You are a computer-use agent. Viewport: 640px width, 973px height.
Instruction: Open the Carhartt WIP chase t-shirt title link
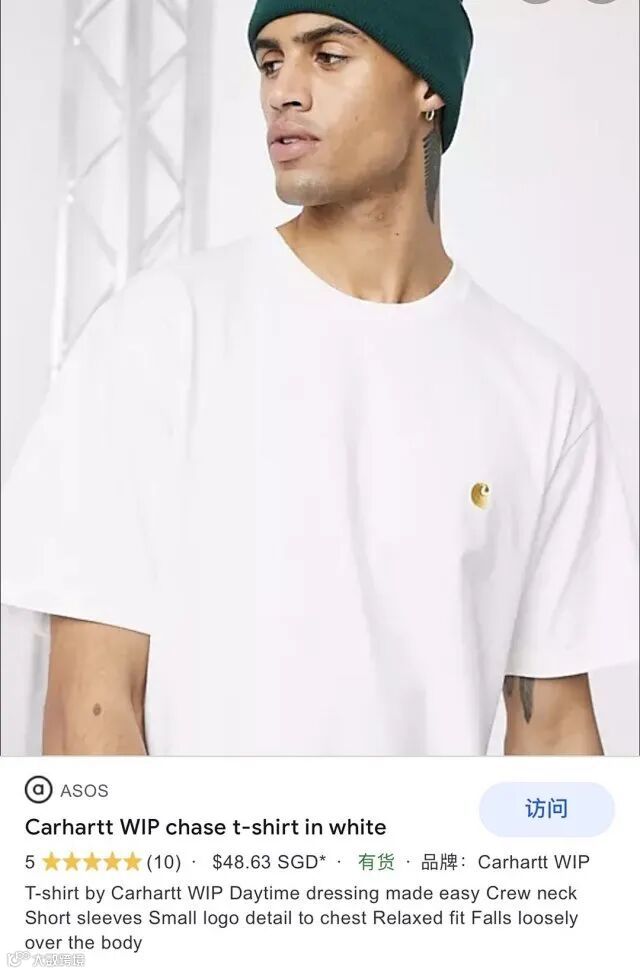205,827
